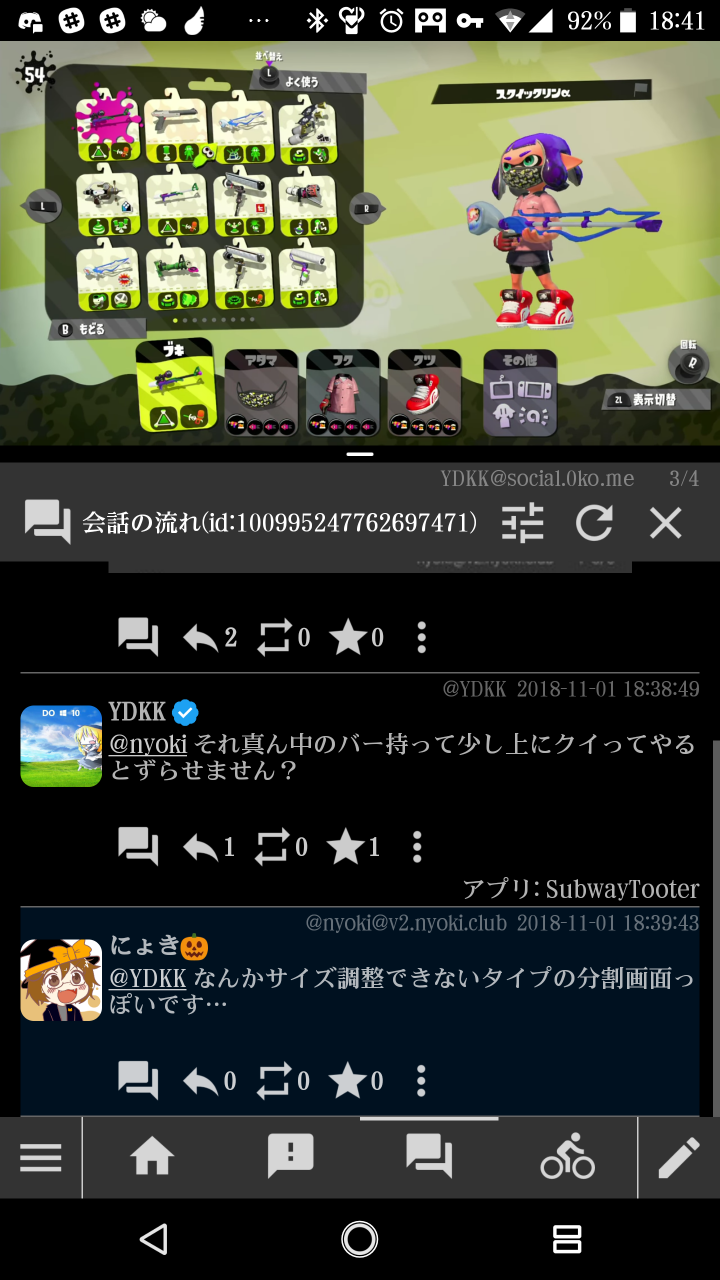
Task: Open more options on YDKK's post
Action: (418, 847)
